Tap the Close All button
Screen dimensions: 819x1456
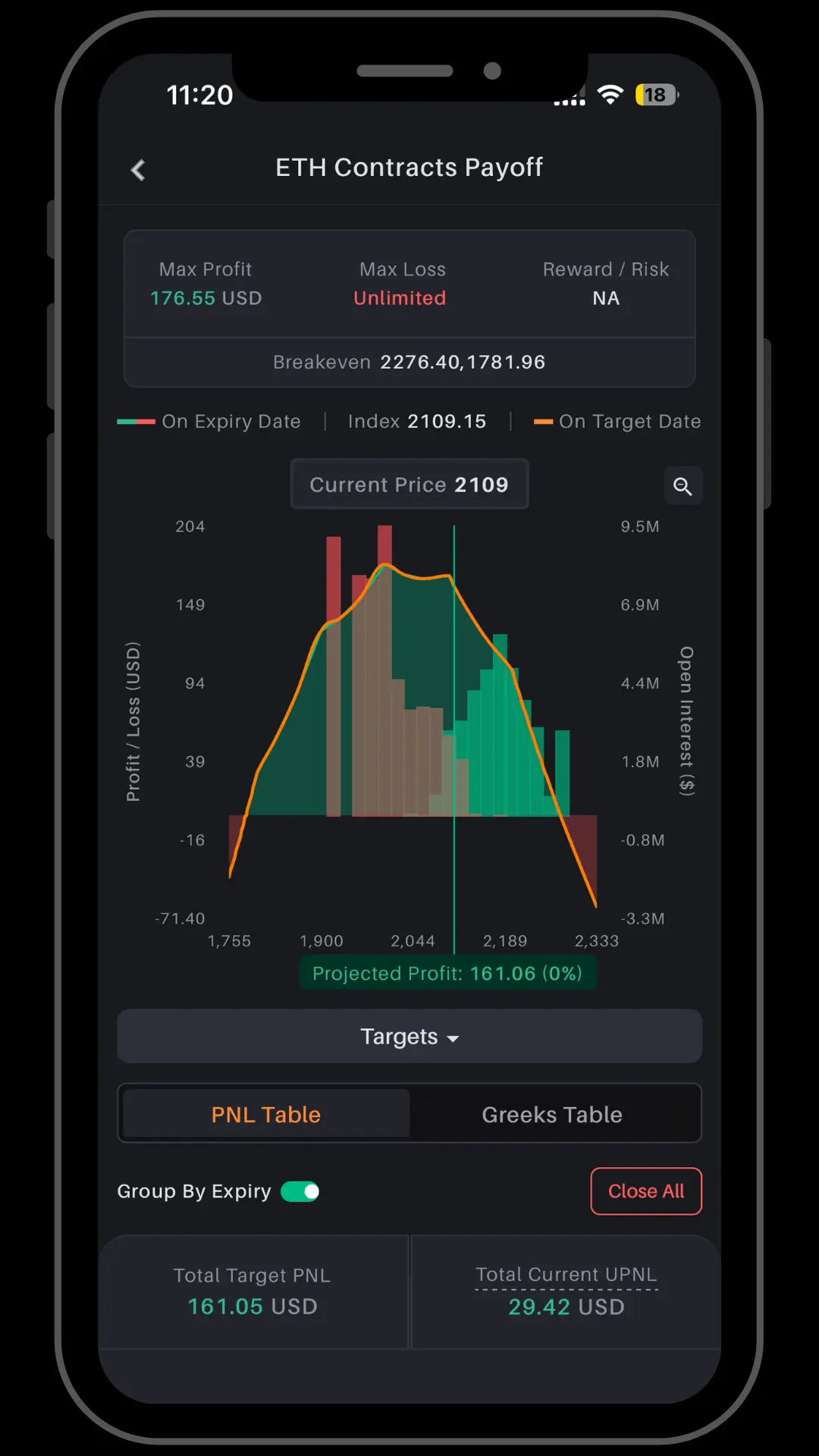tap(646, 1191)
